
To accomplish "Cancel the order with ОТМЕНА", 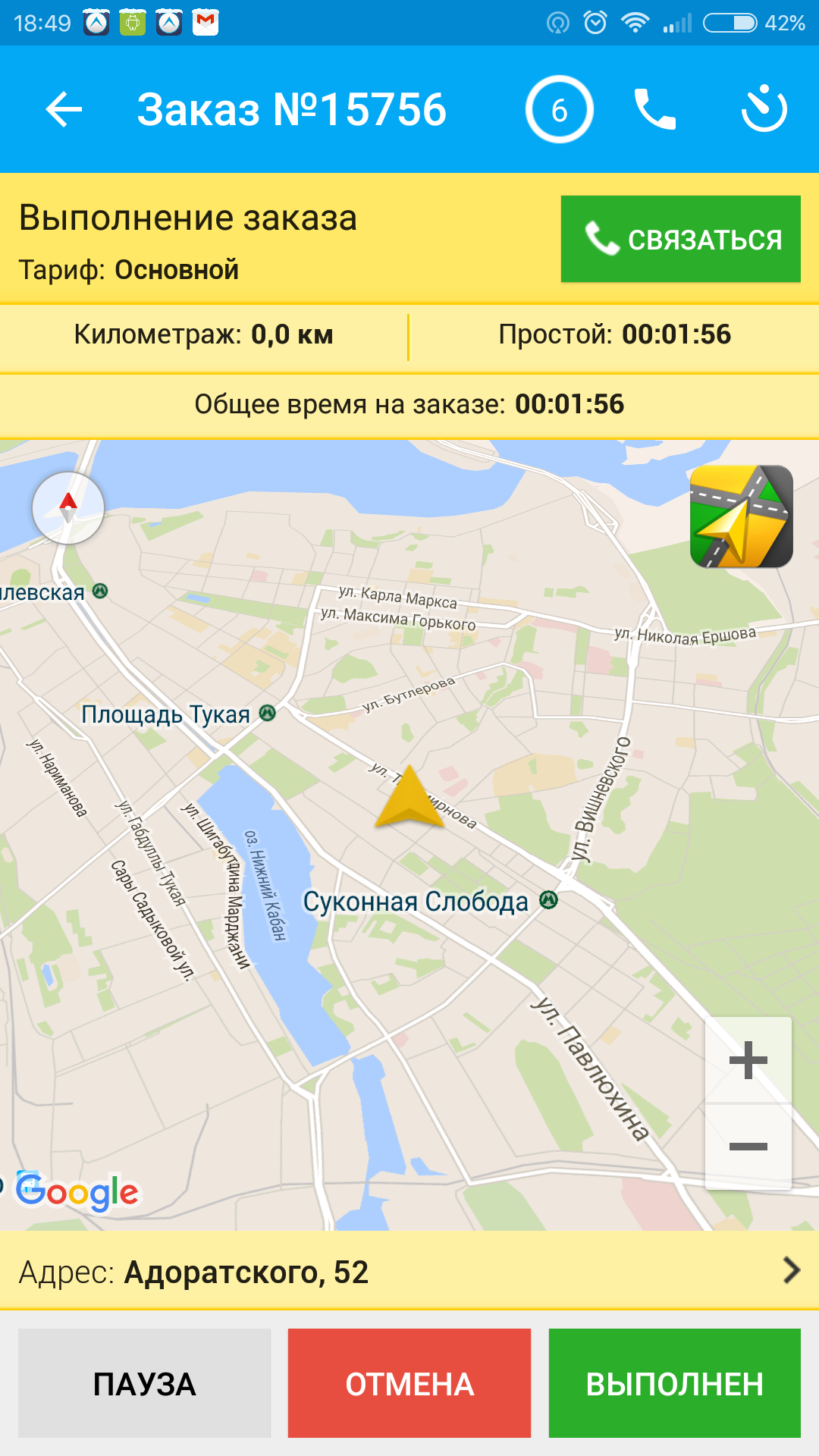I will [409, 1384].
